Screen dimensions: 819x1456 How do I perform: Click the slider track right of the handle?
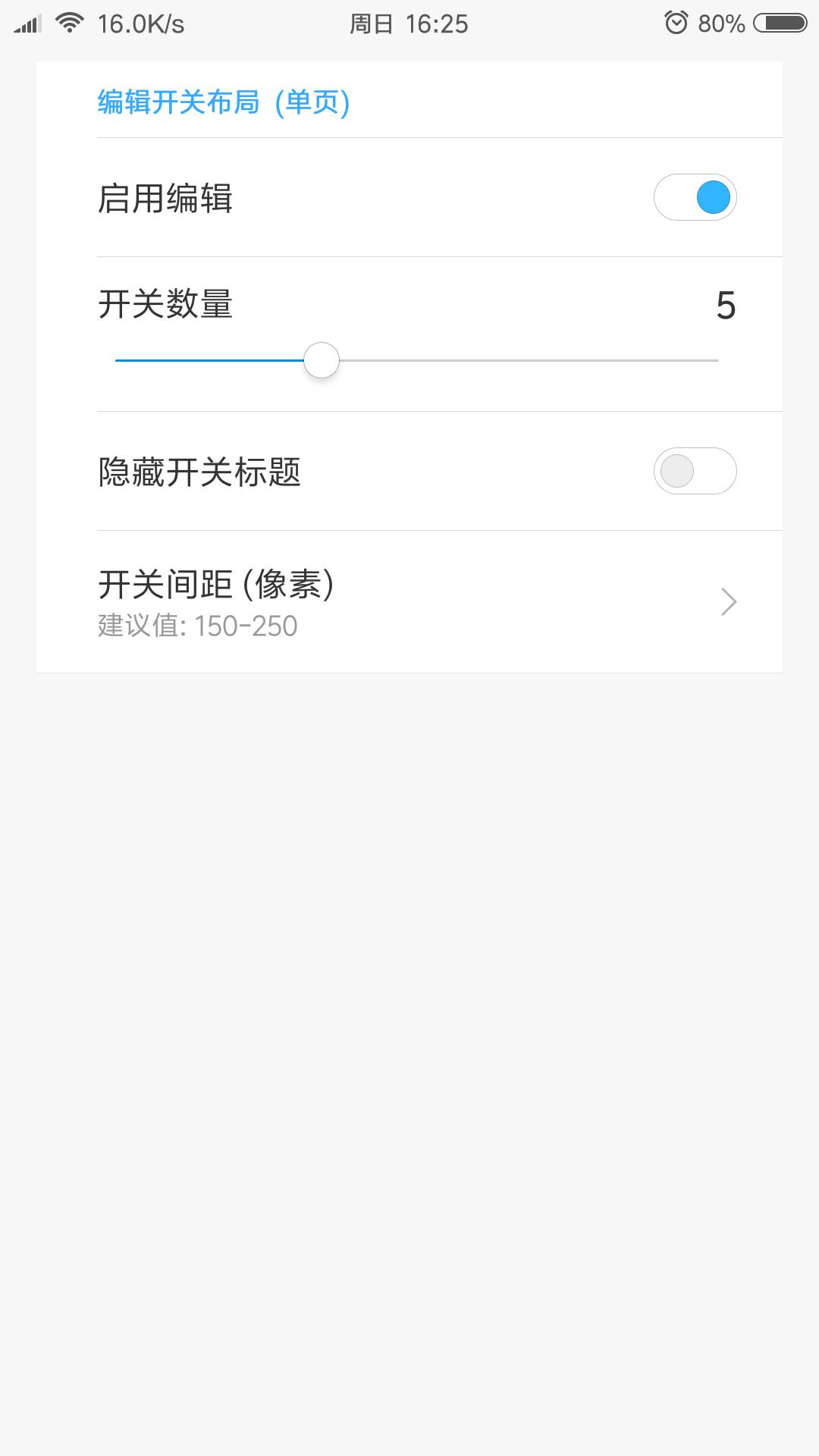click(531, 362)
